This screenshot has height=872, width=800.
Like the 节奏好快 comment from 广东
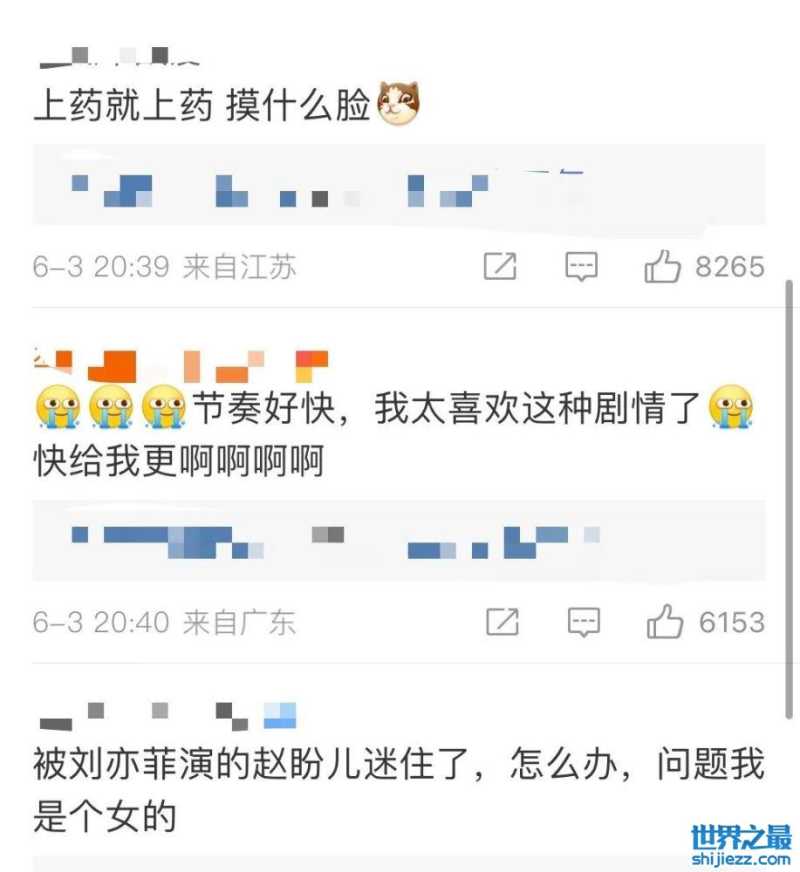tap(665, 623)
